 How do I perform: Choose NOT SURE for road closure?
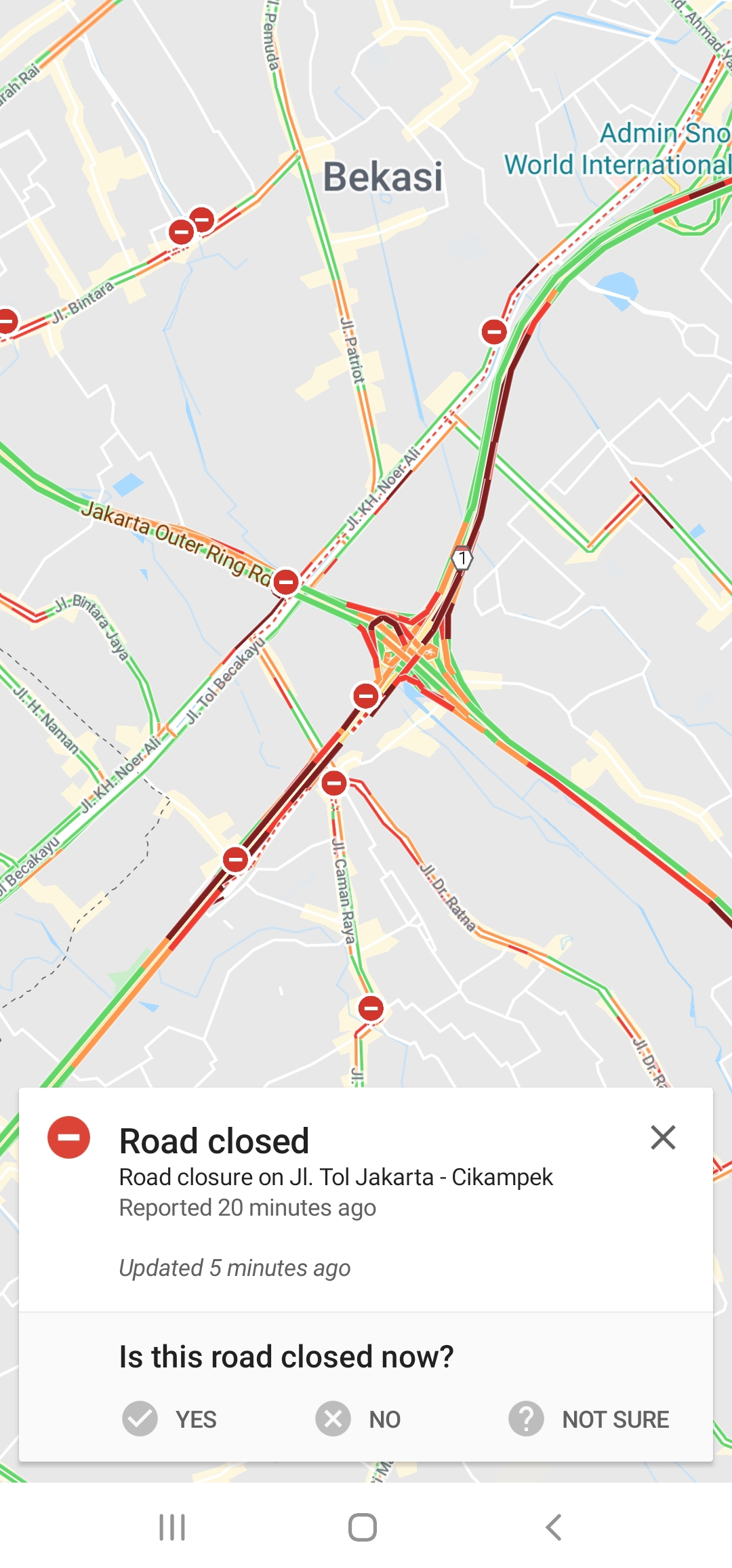click(590, 1419)
